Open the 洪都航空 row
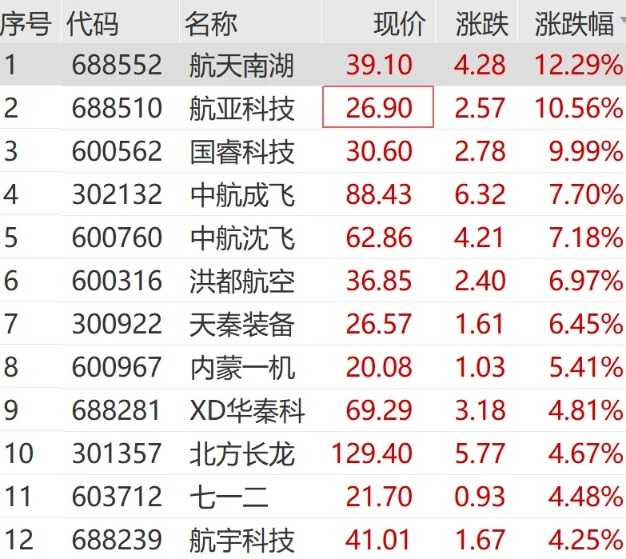 (241, 281)
